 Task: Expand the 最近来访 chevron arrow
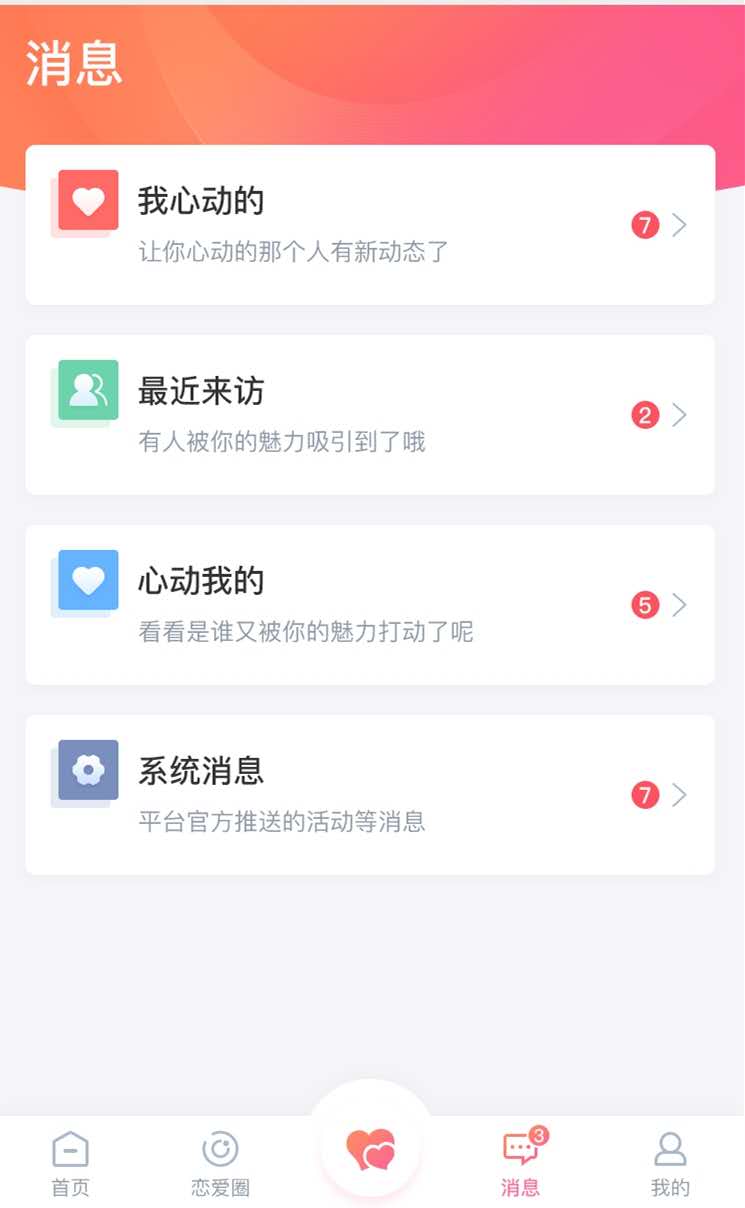point(681,415)
